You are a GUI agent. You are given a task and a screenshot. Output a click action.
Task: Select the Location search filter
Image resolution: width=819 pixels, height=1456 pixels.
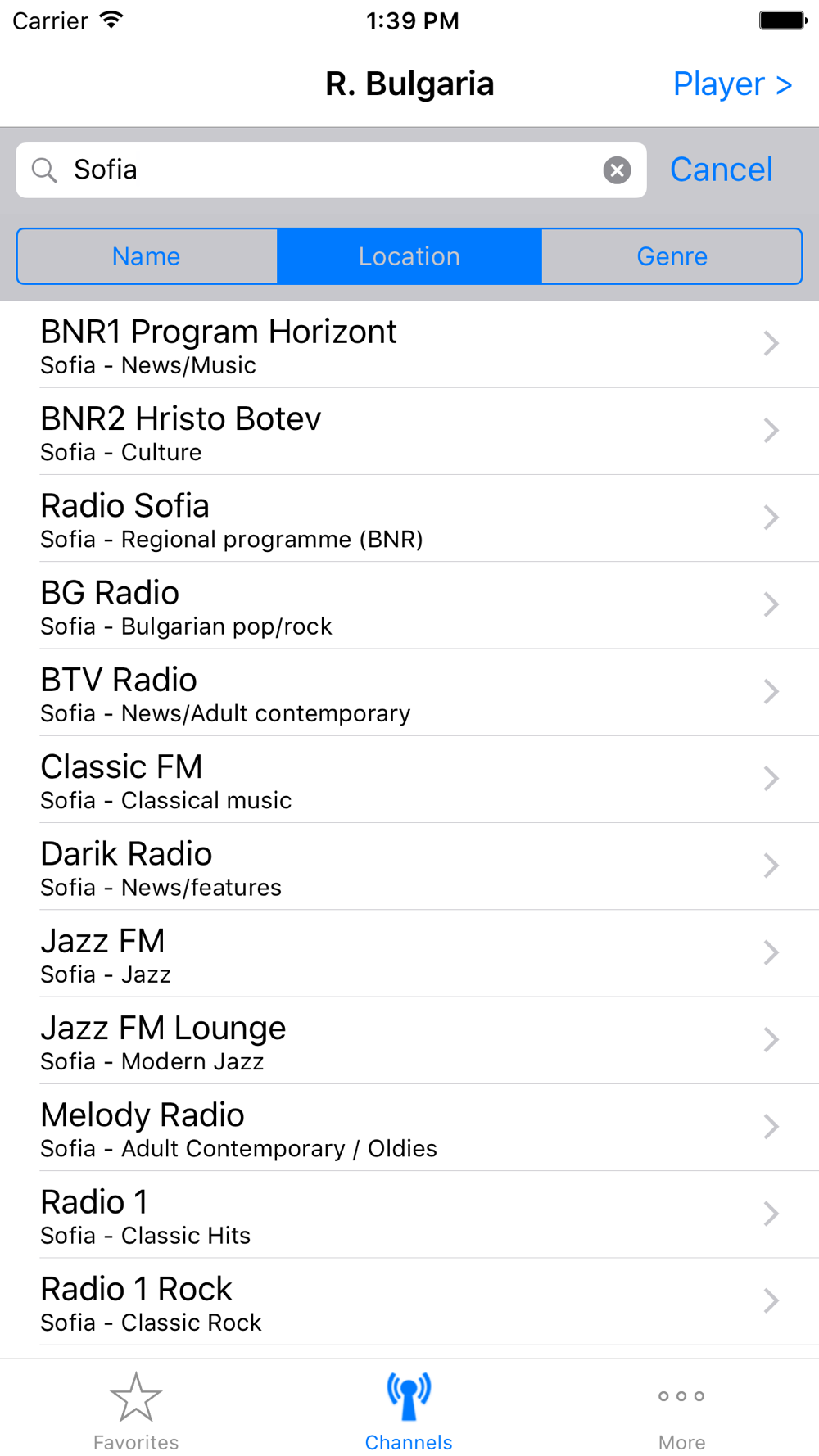coord(409,256)
